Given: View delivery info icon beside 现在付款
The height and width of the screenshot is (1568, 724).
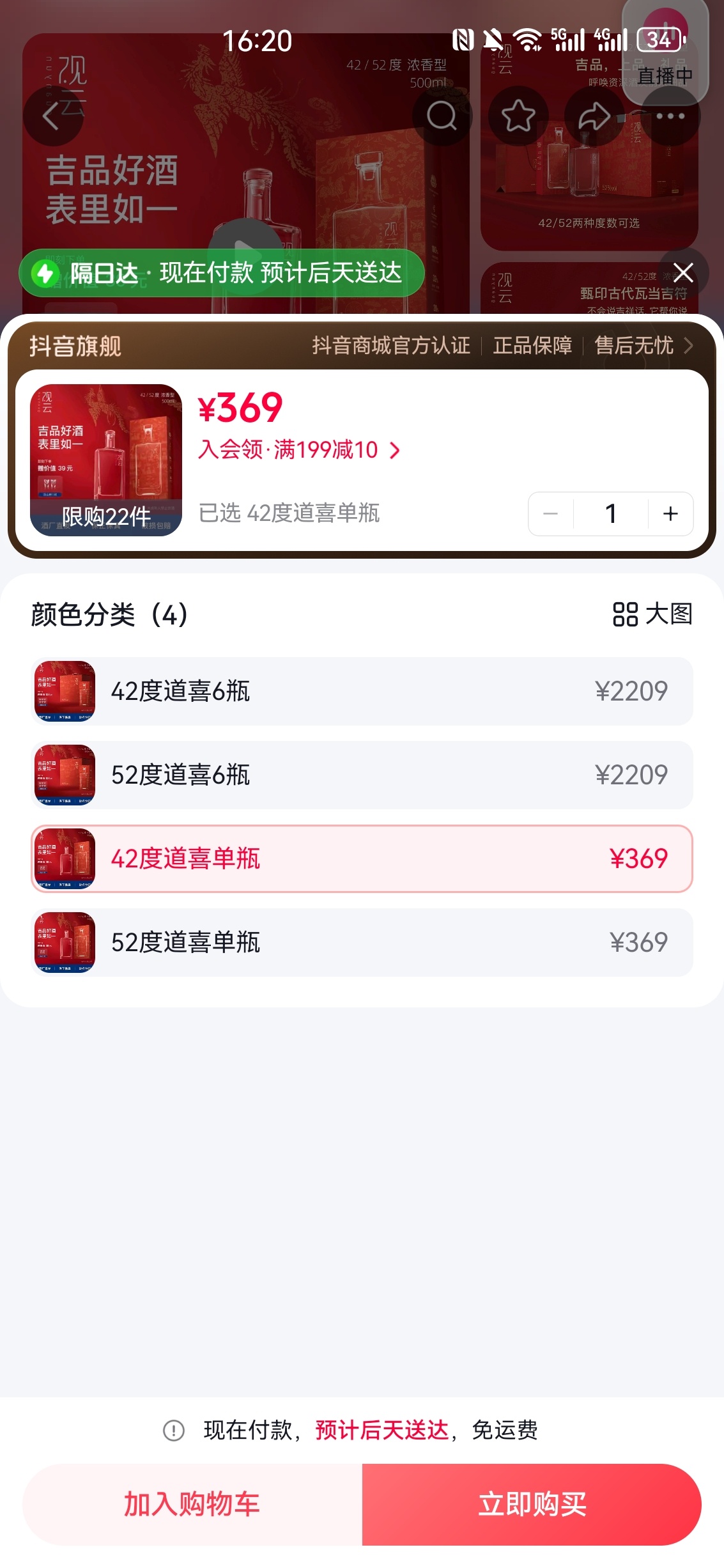Looking at the screenshot, I should coord(174,1430).
